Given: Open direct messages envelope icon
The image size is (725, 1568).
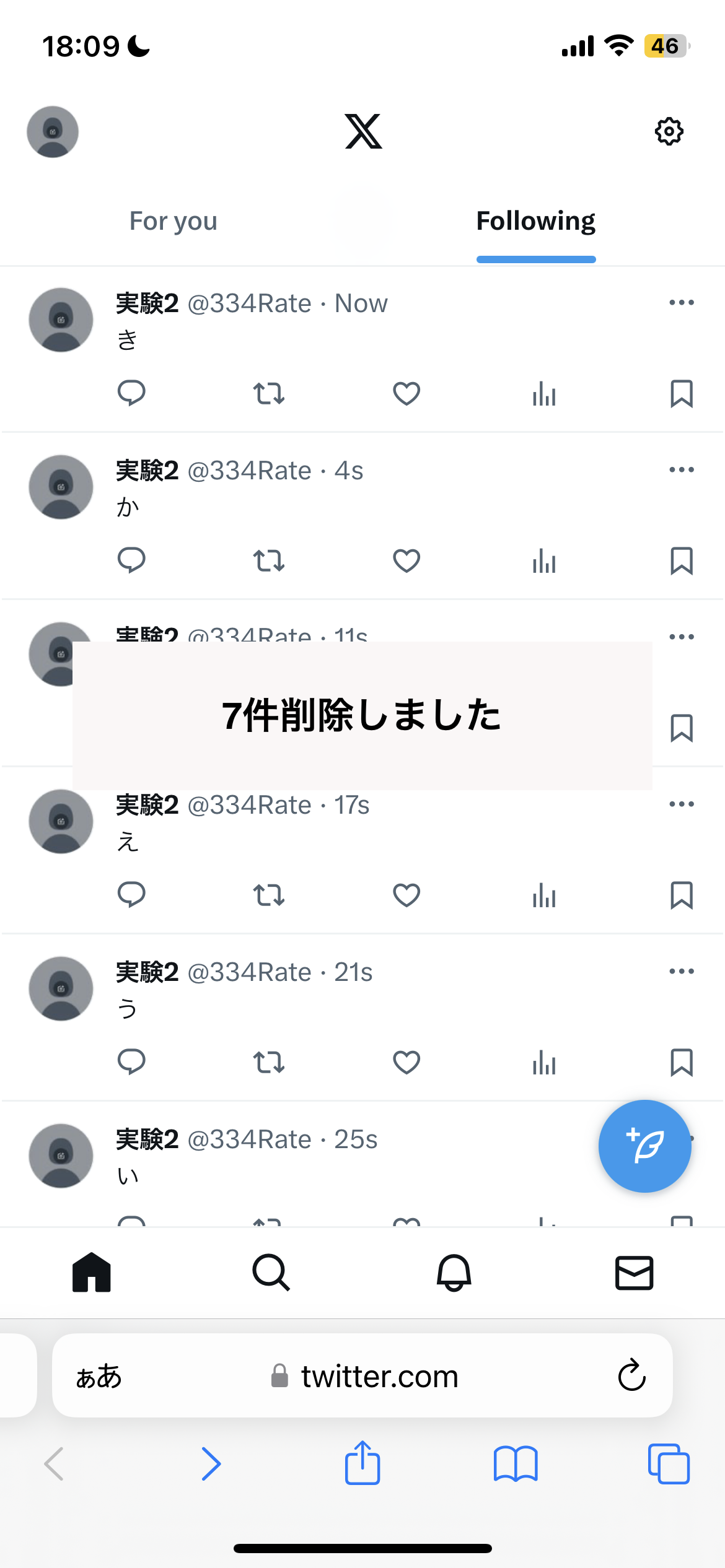Looking at the screenshot, I should point(634,1273).
